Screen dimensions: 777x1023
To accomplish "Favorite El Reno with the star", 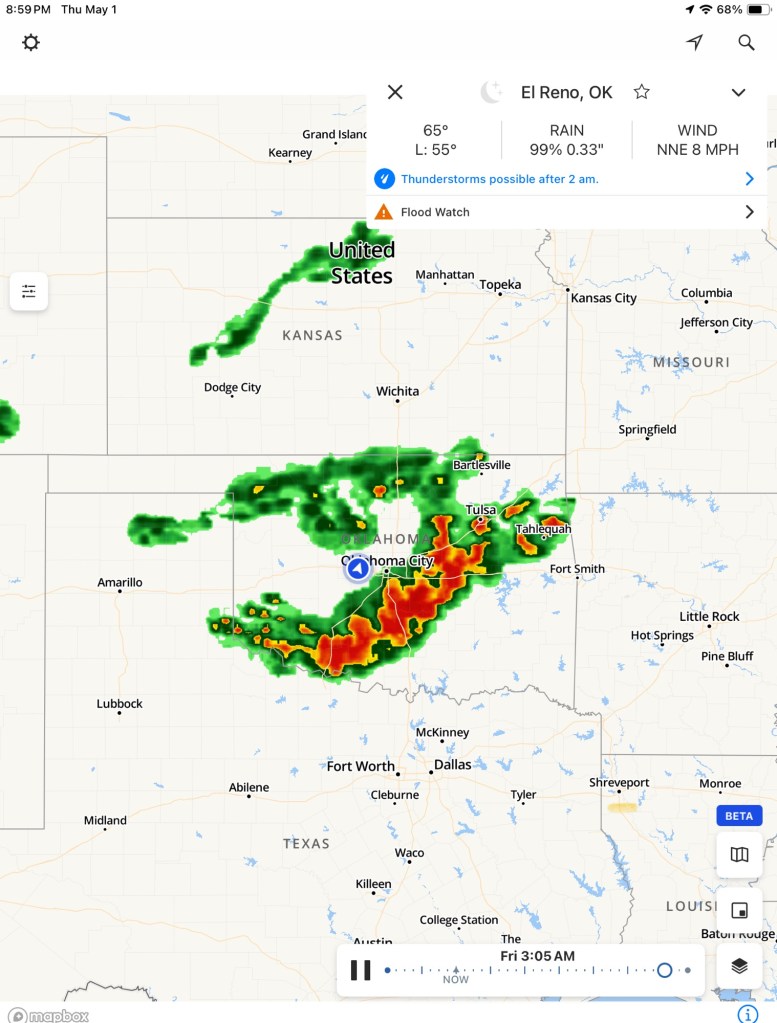I will [x=642, y=92].
